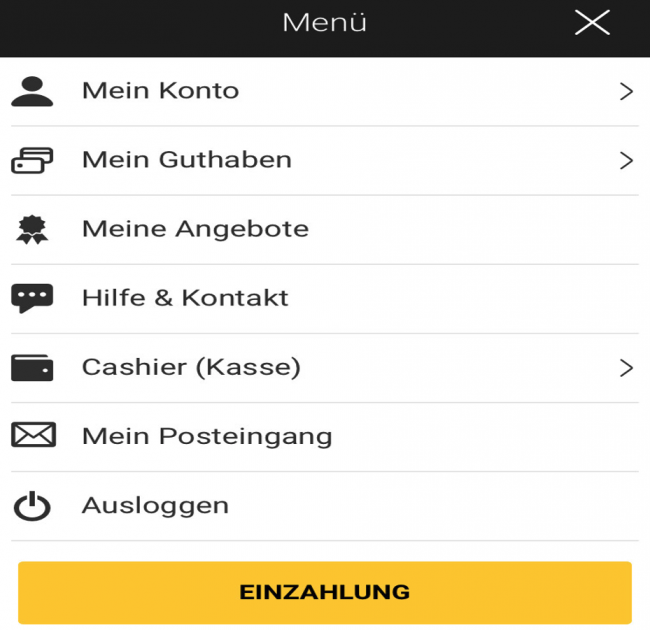This screenshot has width=650, height=630.
Task: Open Meine Angebote
Action: tap(195, 229)
